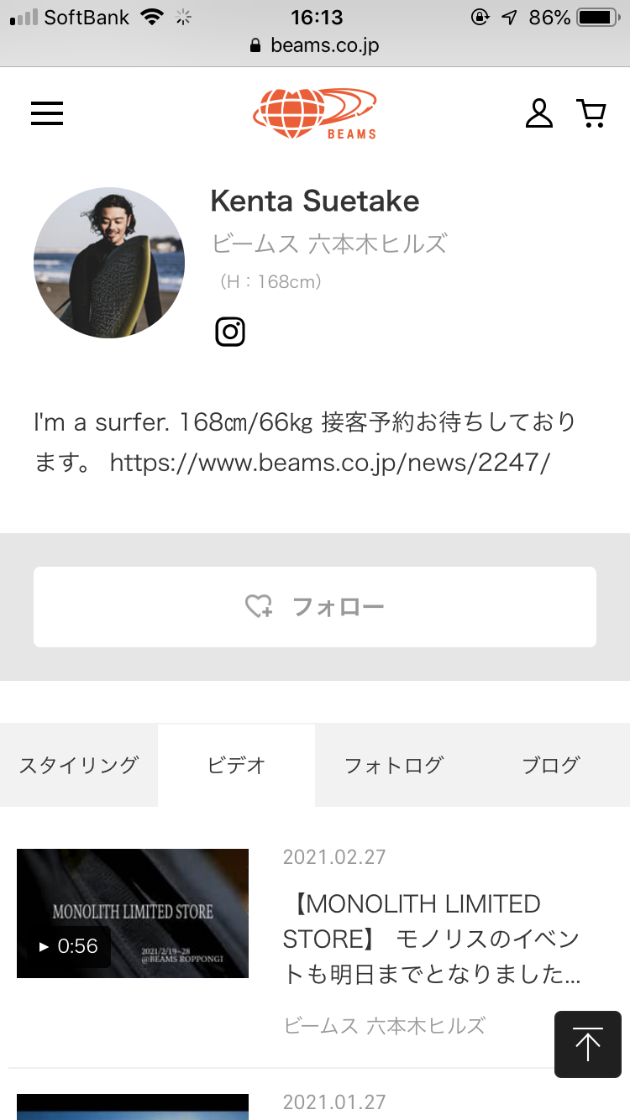Switch to the フォトログ tab

coord(394,765)
